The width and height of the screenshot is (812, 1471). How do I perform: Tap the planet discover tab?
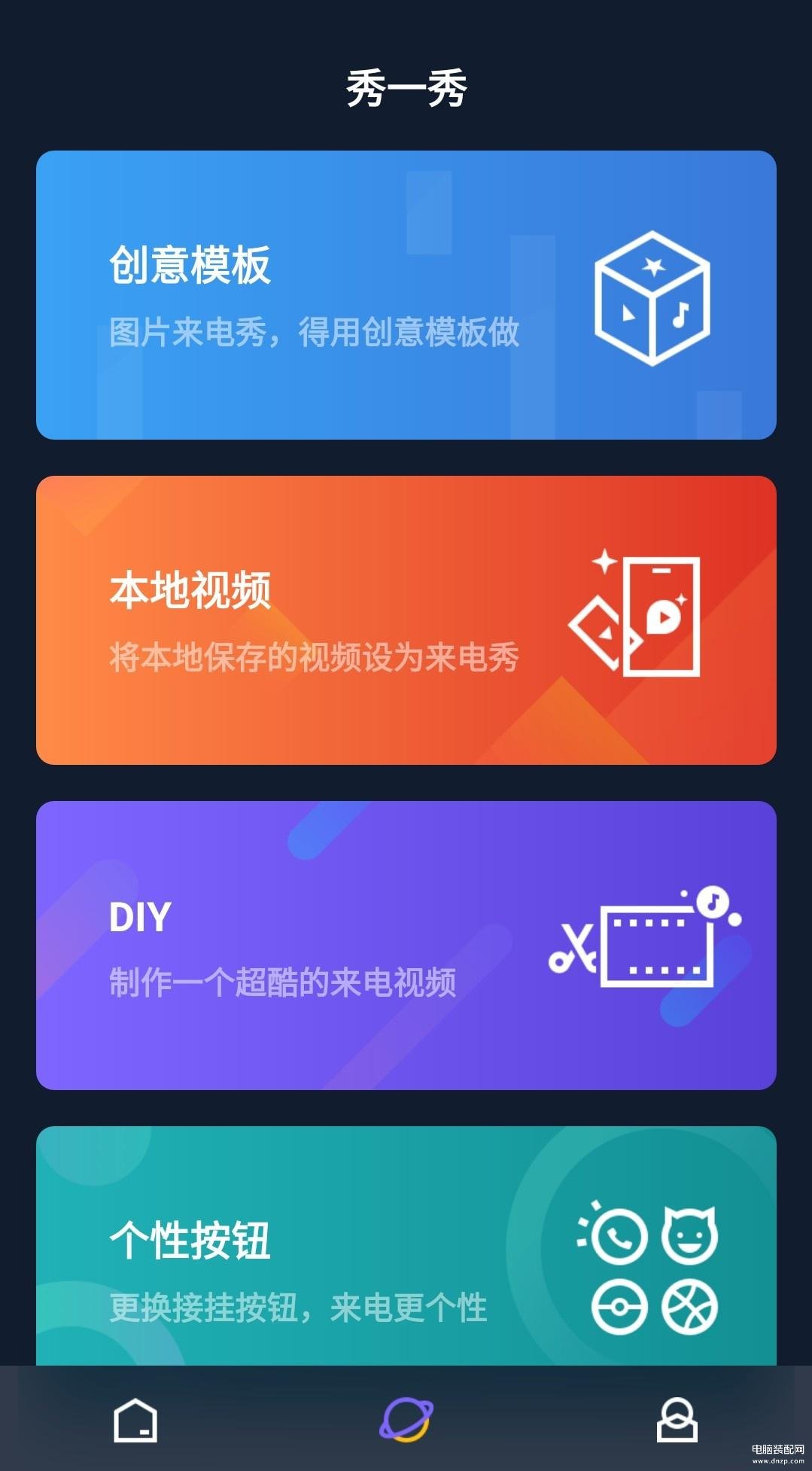tap(406, 1420)
